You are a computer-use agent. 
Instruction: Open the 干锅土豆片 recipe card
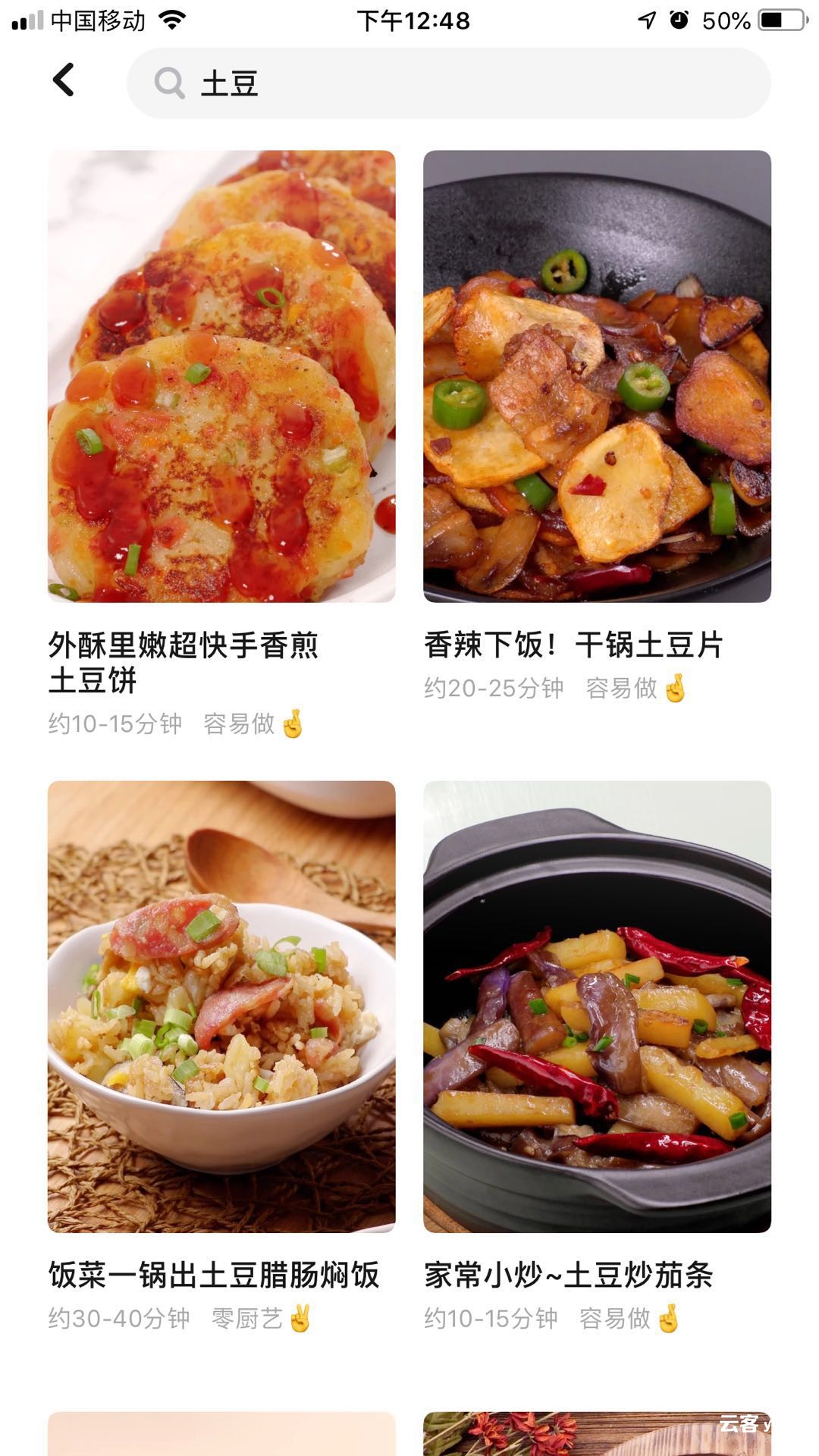[597, 377]
